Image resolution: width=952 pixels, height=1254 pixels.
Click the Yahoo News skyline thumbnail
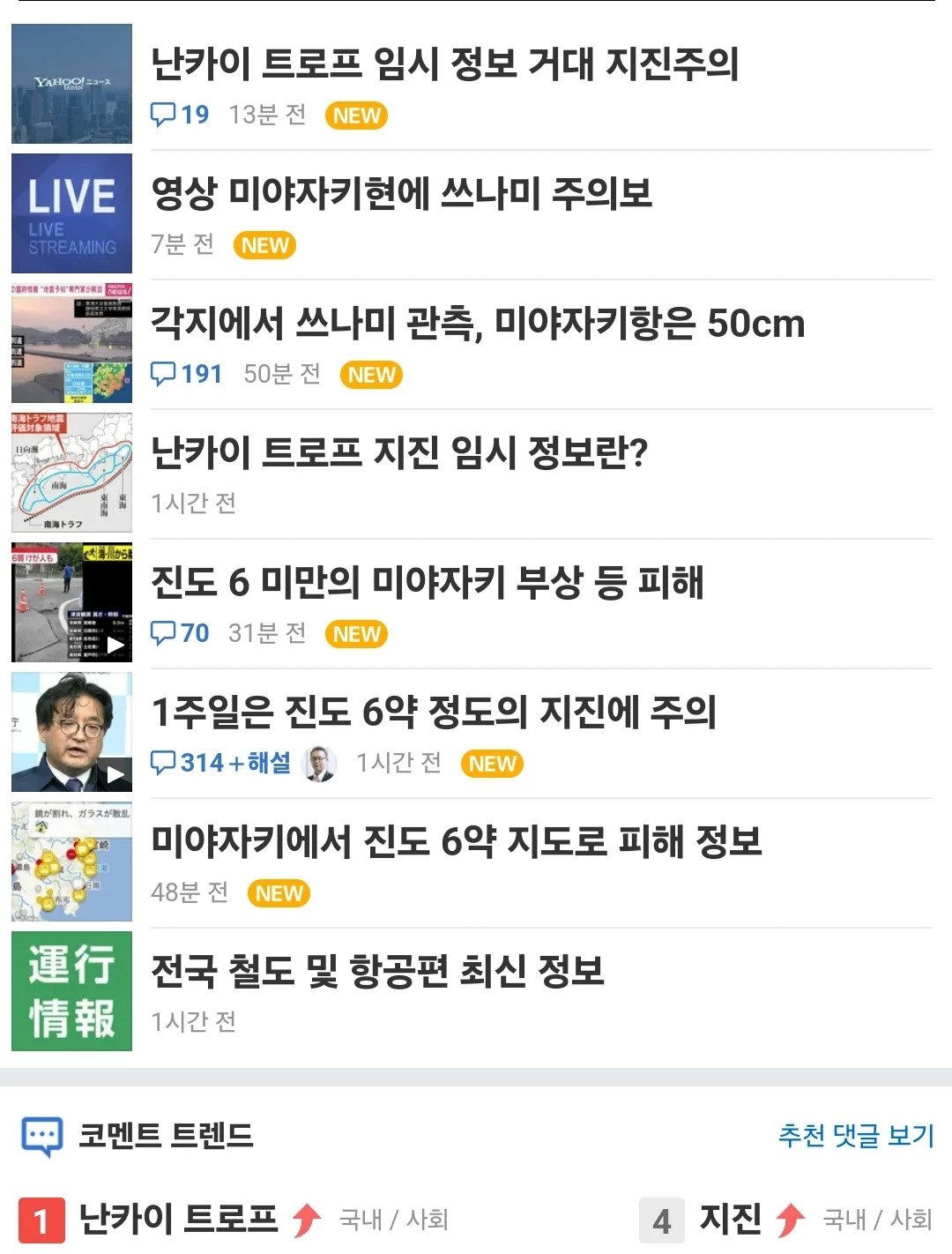pyautogui.click(x=71, y=84)
